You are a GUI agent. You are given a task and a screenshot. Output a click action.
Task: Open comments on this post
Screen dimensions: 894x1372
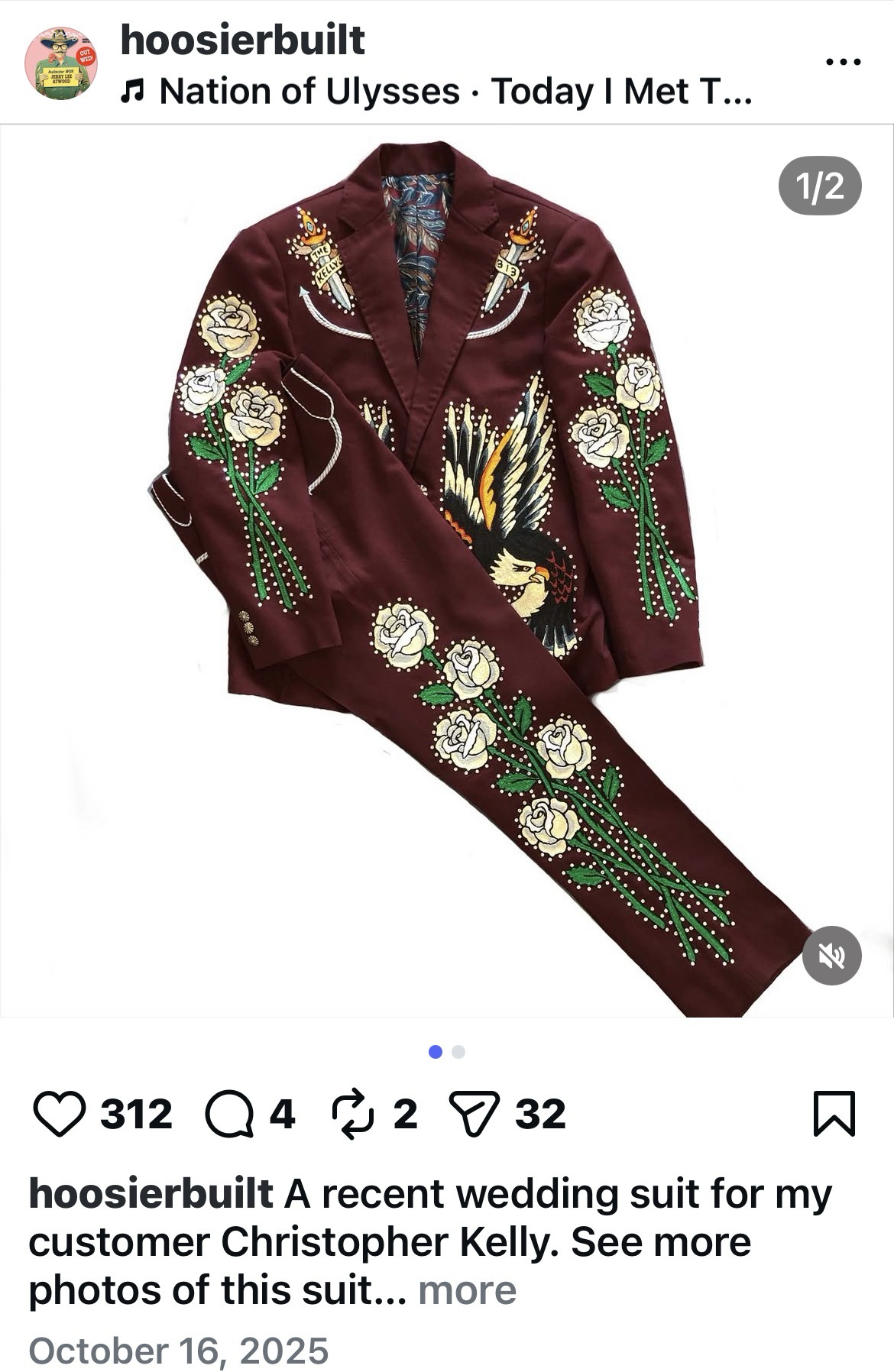[229, 1114]
